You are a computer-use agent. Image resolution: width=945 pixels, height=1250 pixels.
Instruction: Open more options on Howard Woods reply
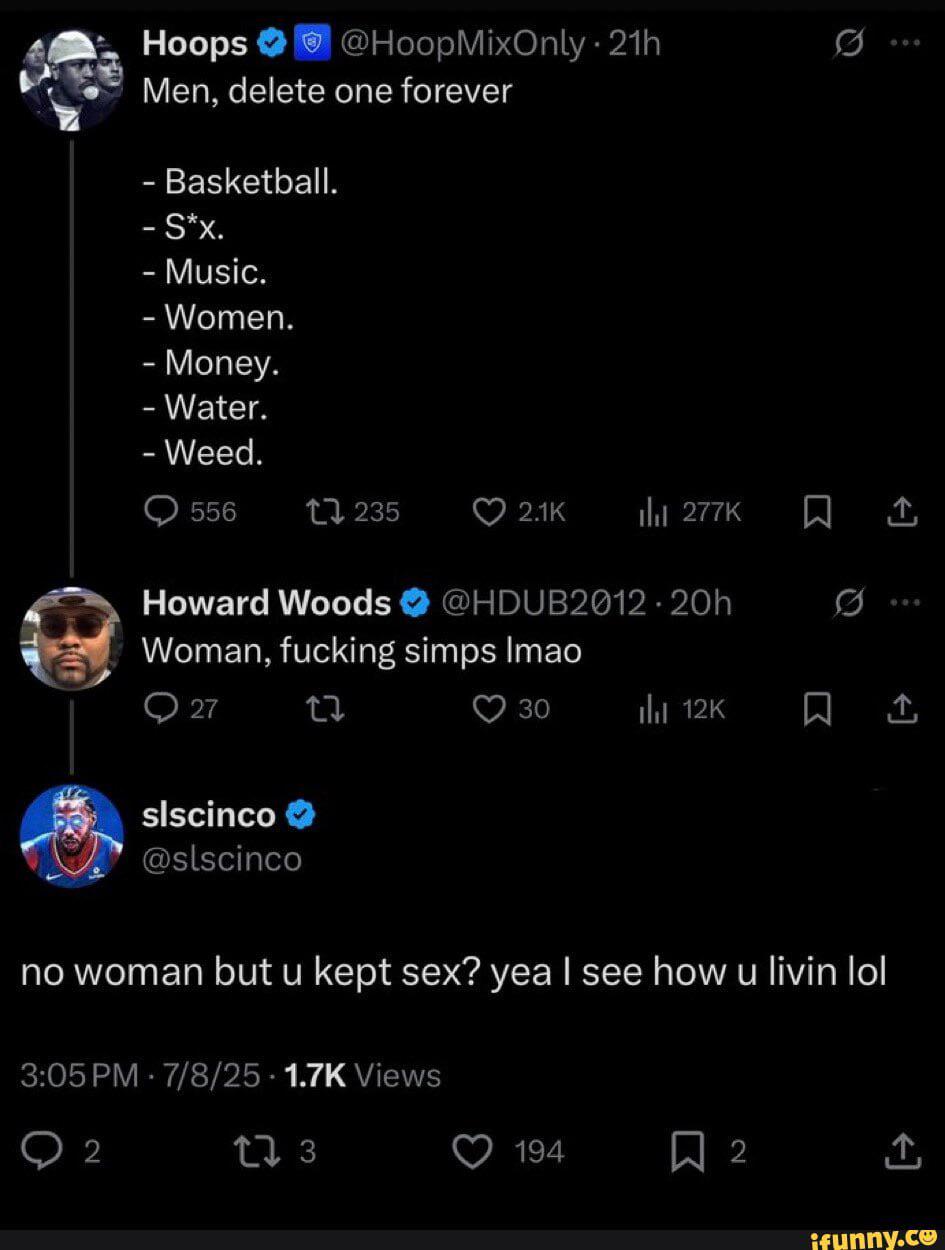coord(906,601)
